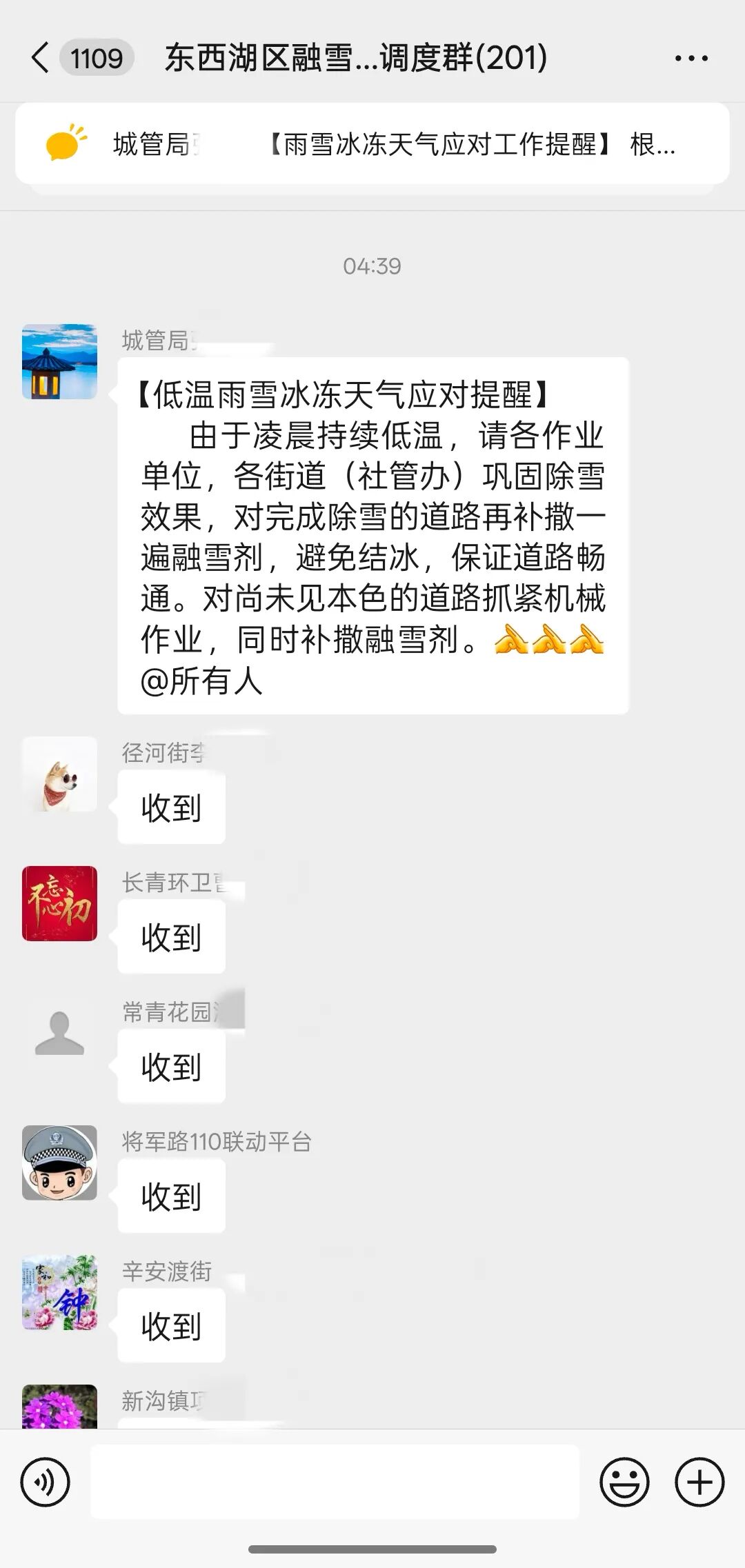The width and height of the screenshot is (745, 1568).
Task: View 将军路110联动平台 police avatar profile
Action: tap(60, 1163)
